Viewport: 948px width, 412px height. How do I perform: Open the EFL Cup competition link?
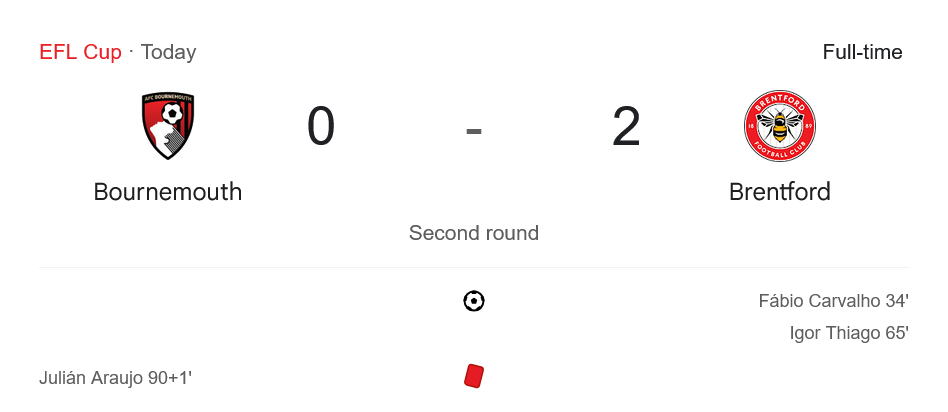(80, 52)
